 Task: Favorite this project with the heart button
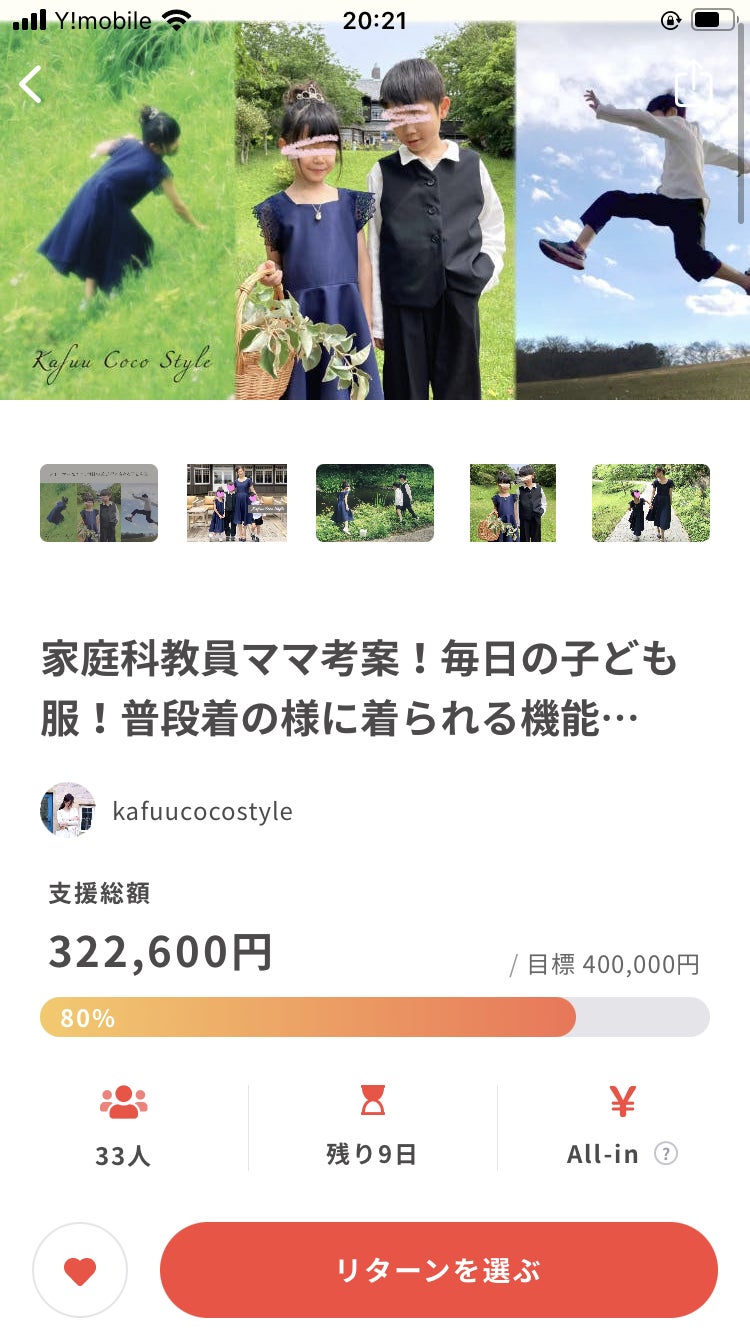click(80, 1270)
